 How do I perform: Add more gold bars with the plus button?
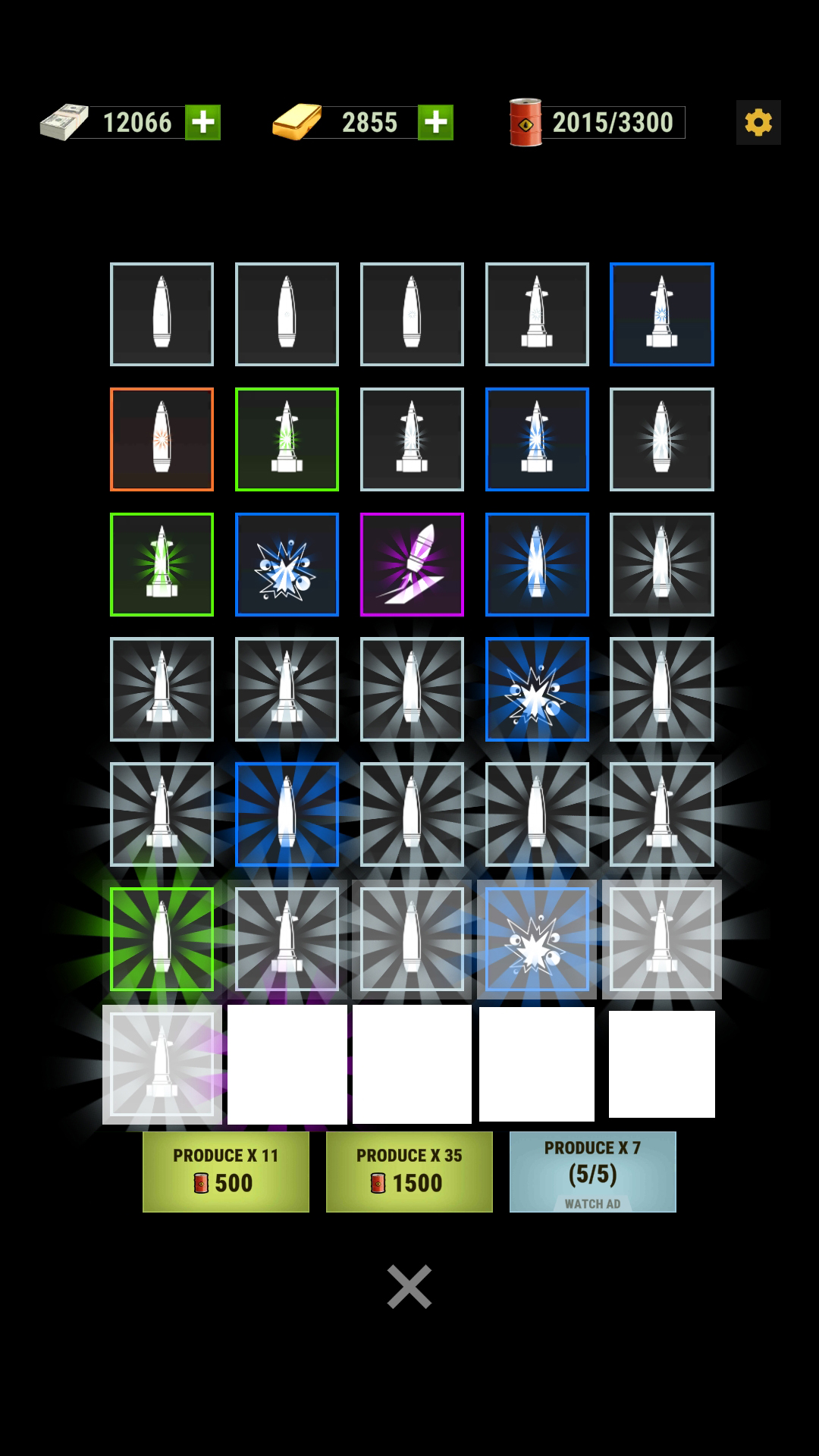click(435, 122)
